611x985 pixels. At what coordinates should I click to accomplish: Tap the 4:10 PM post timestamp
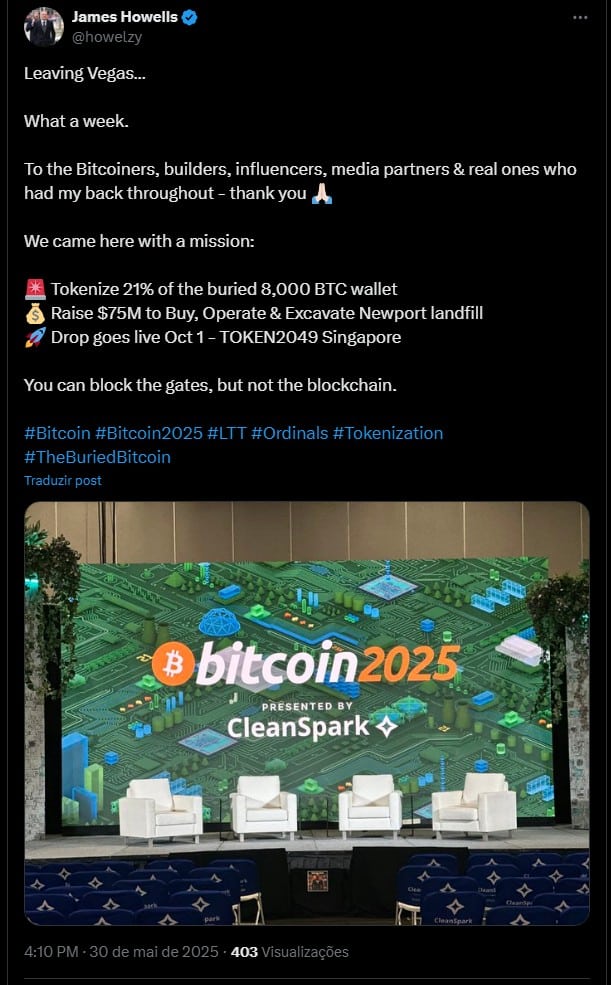[51, 952]
